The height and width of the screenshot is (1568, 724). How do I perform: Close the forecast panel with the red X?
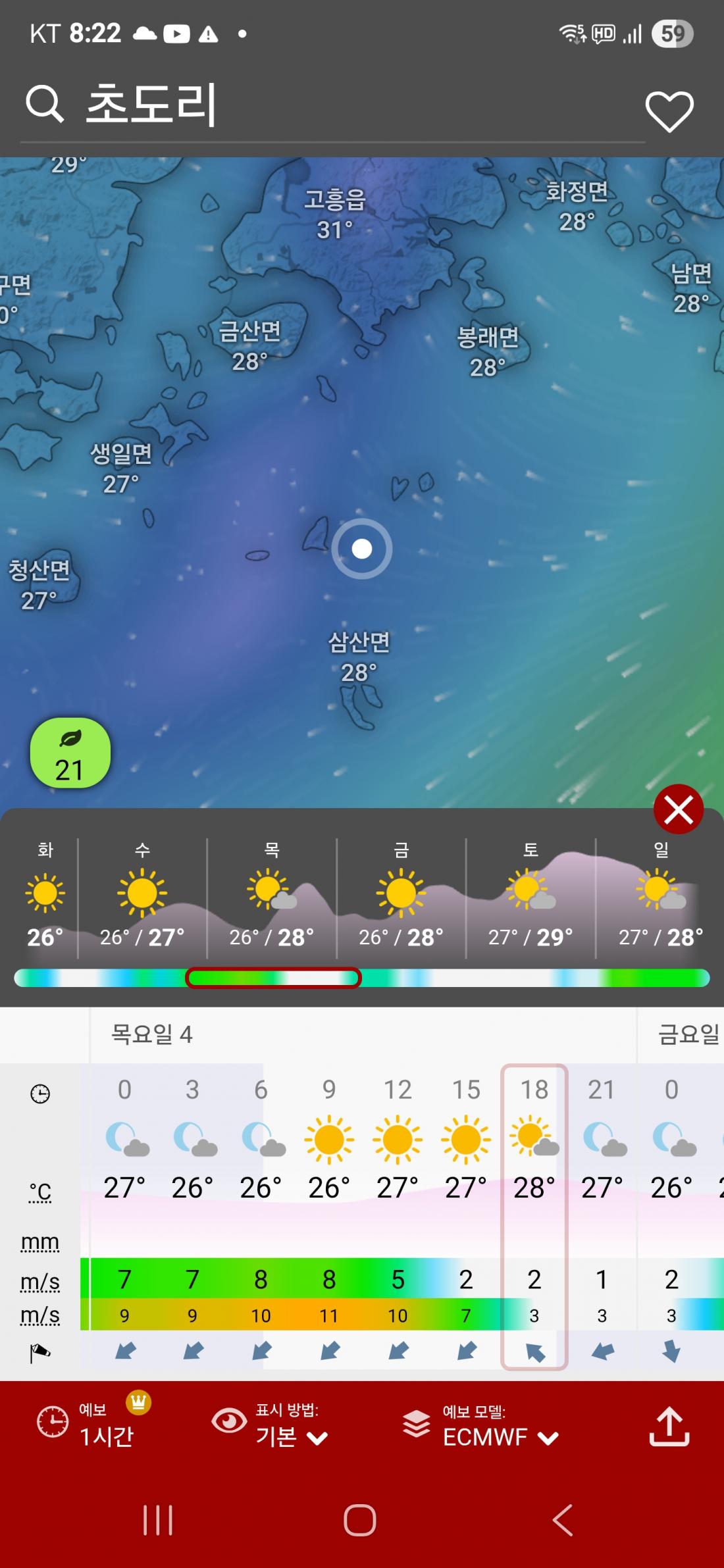click(x=679, y=809)
